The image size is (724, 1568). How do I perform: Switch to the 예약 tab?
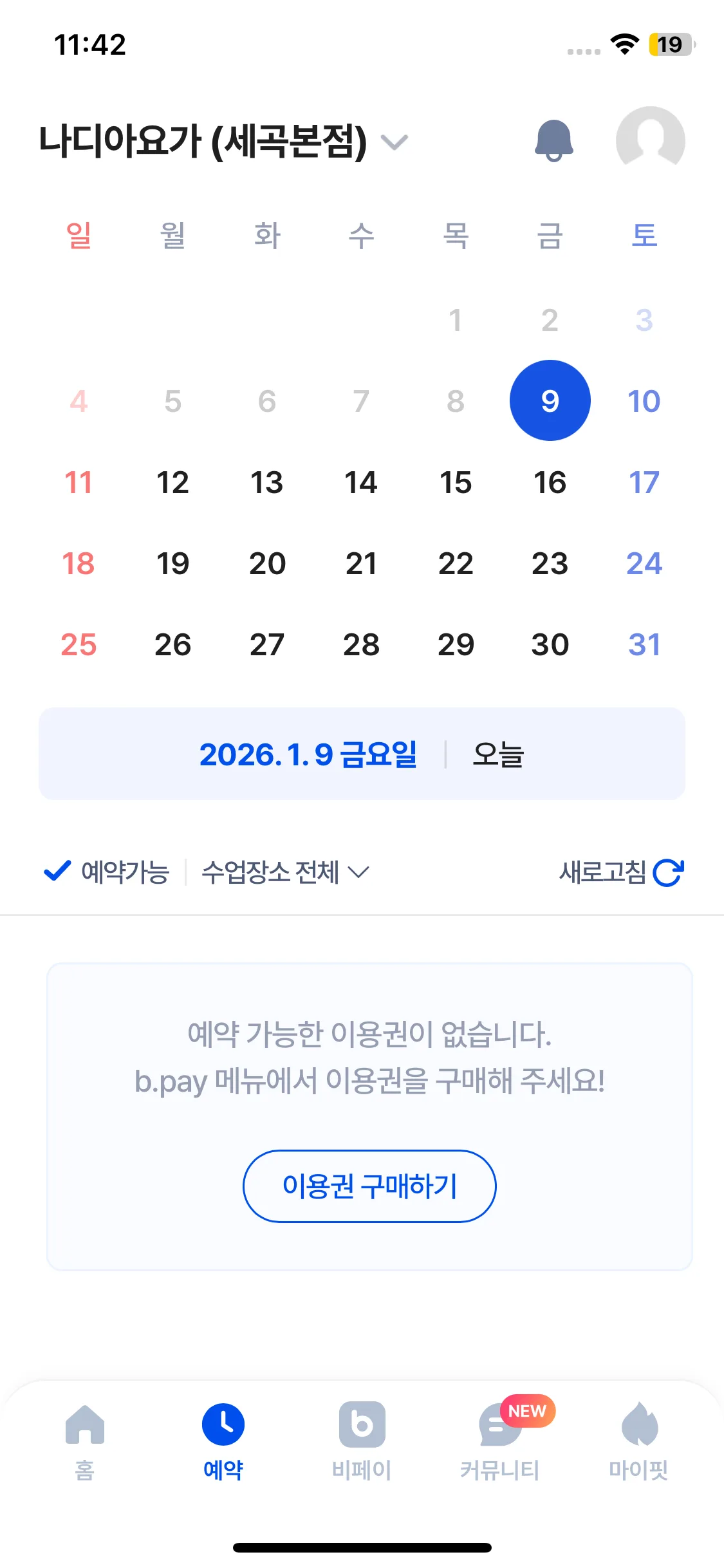223,1442
